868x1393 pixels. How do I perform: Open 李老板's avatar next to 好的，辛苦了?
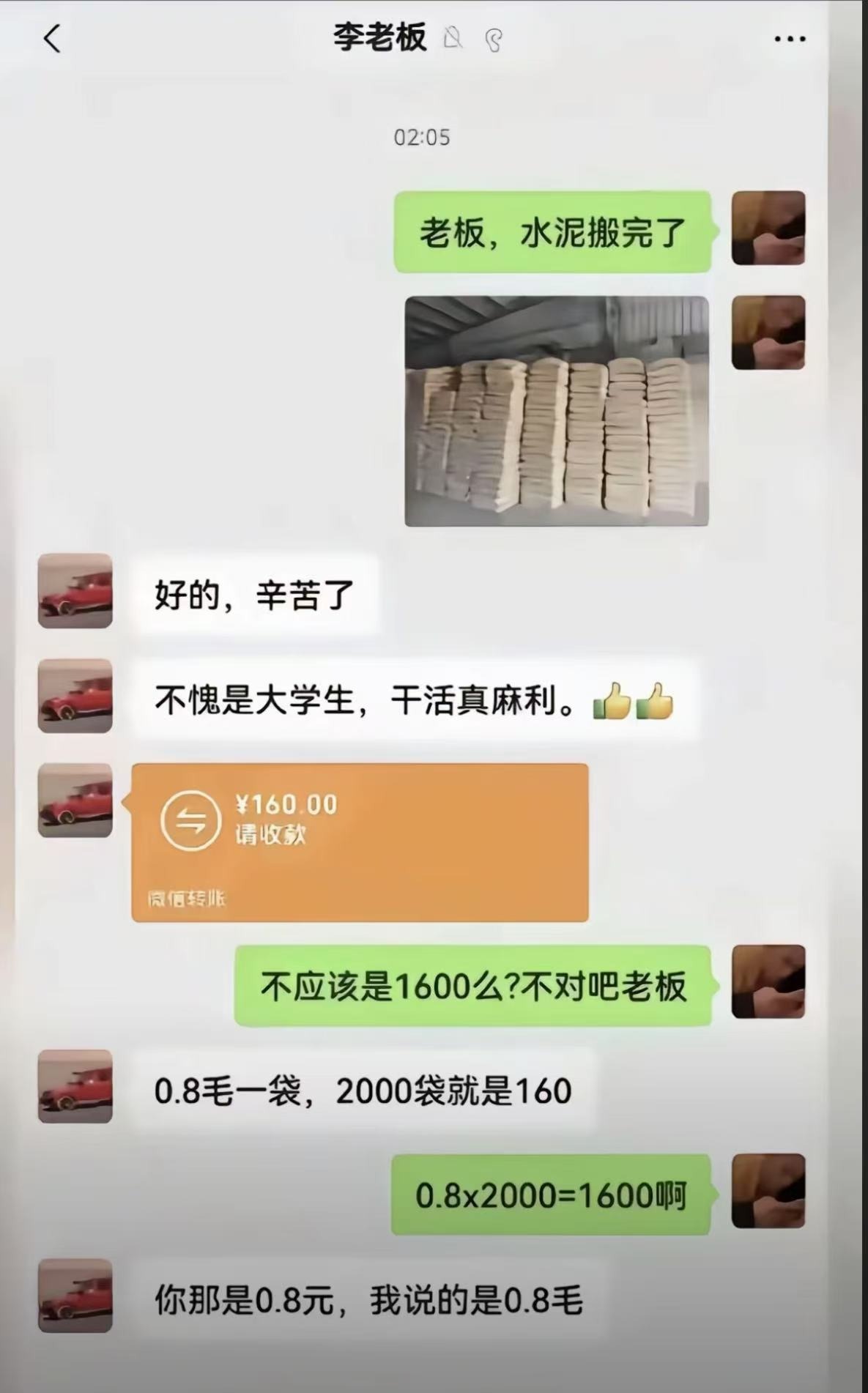[75, 591]
